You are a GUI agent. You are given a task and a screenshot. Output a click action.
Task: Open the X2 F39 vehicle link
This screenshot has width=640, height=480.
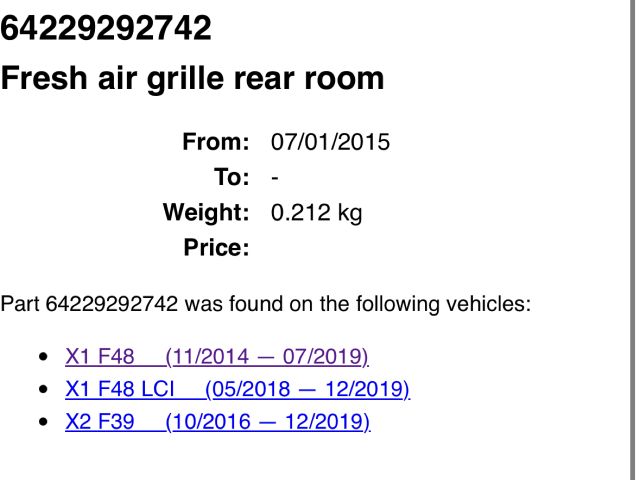(217, 423)
